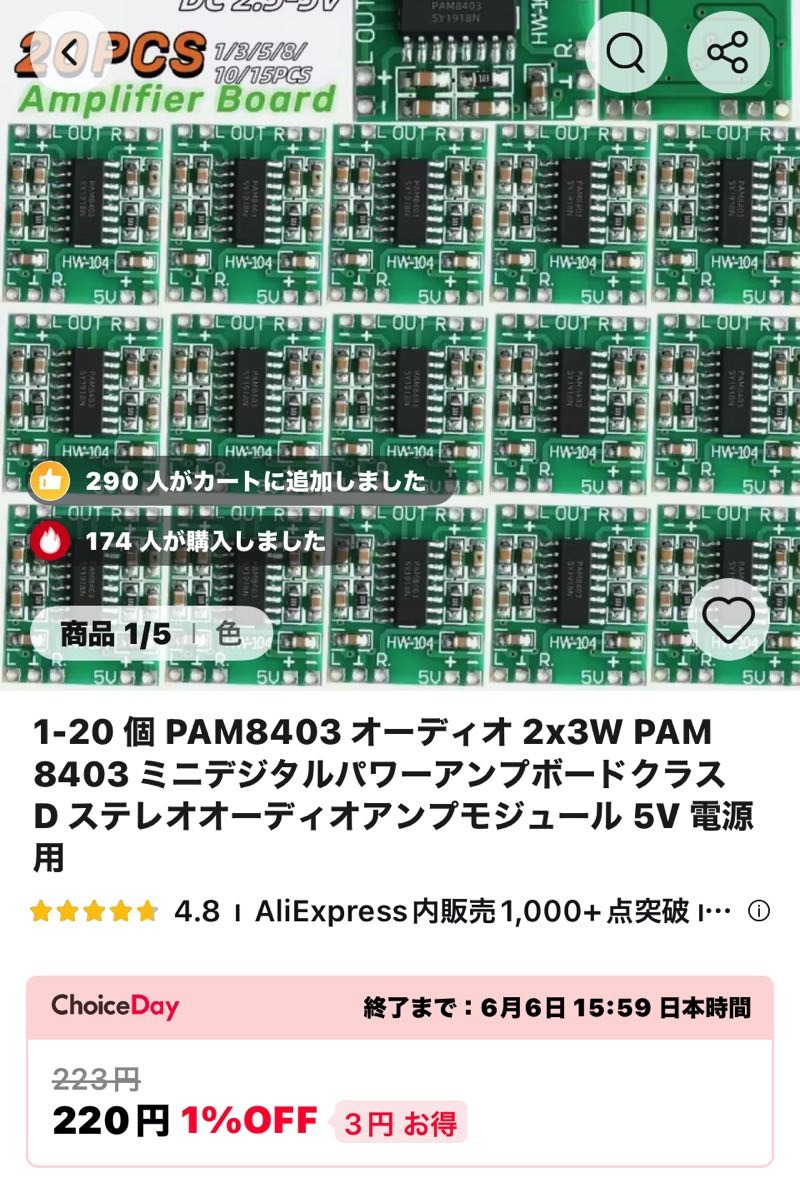Share this PAM8403 amplifier listing

727,53
